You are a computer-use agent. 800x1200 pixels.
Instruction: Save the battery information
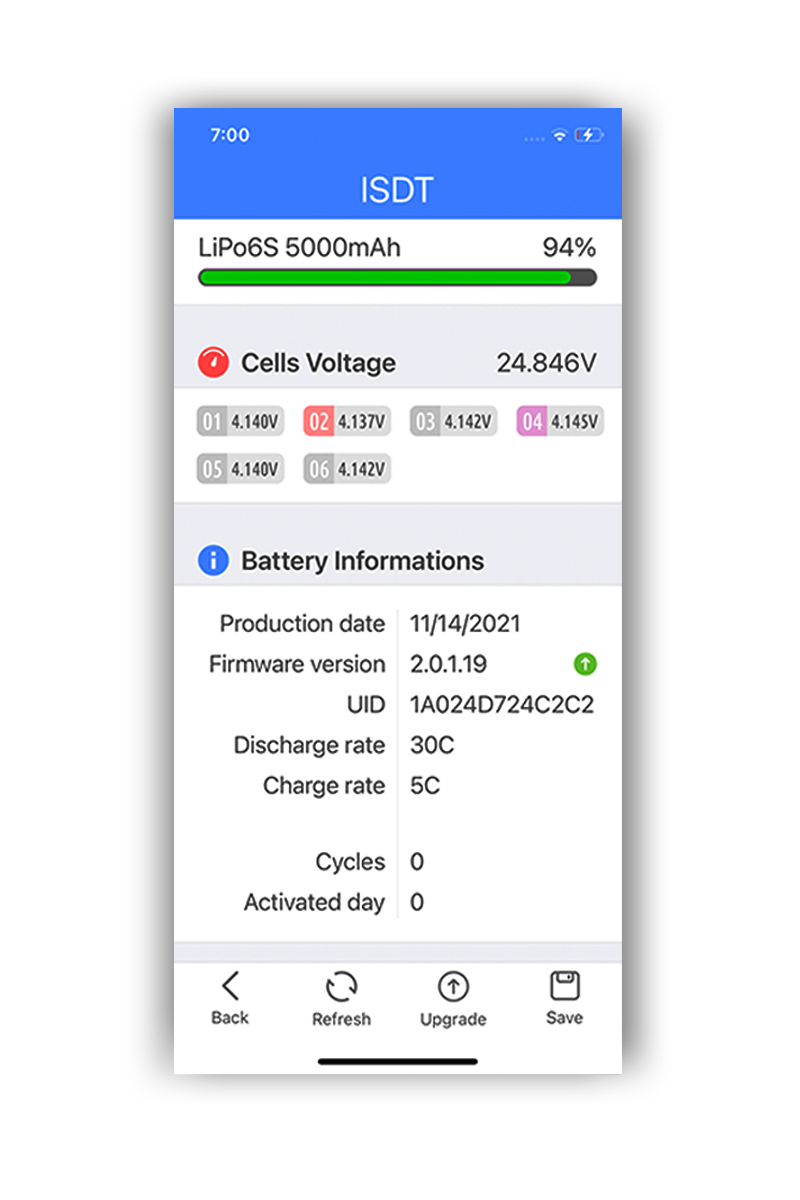point(564,998)
